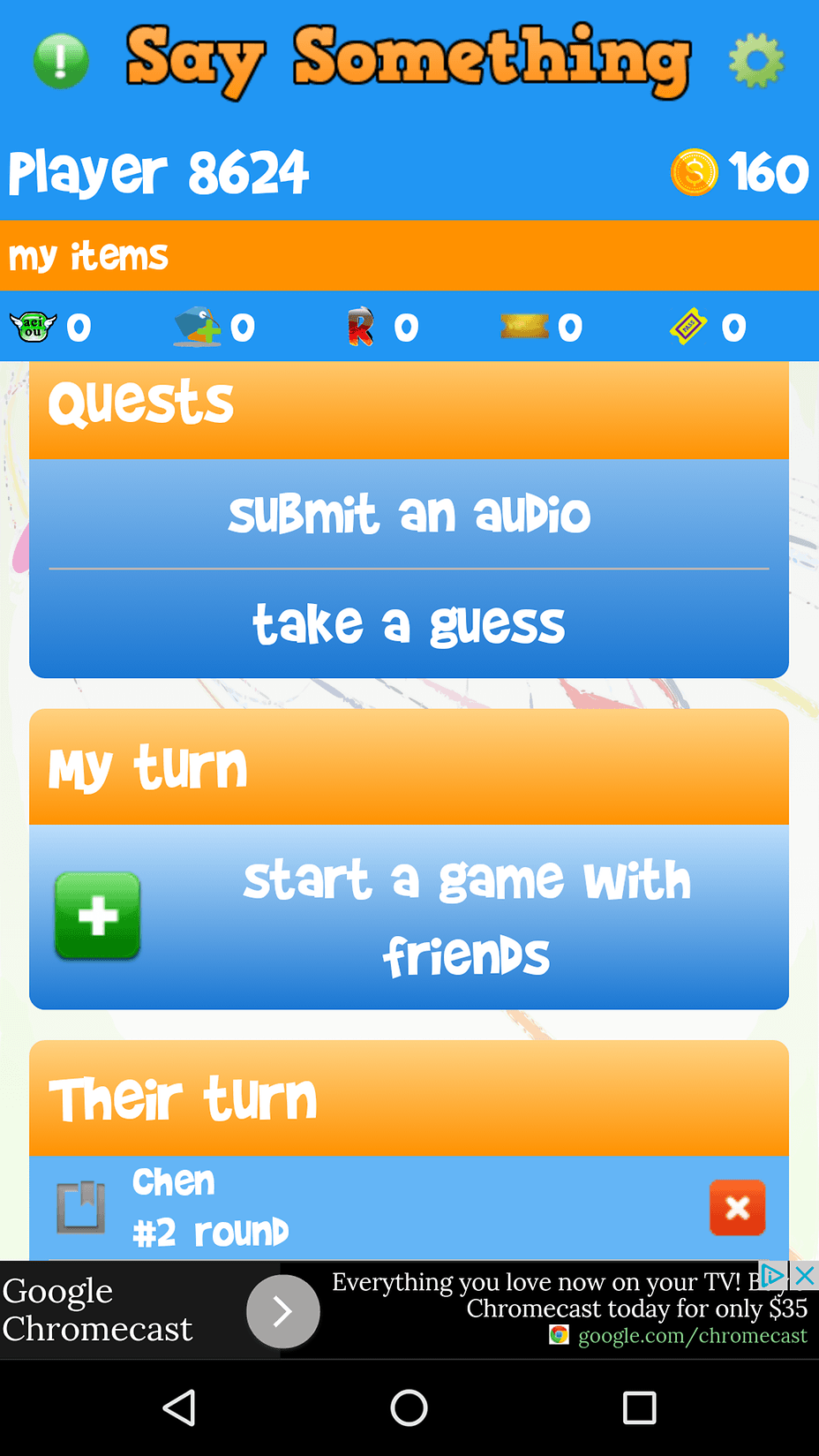Delete the game with Chen
Screen dimensions: 819x1456
[737, 1207]
